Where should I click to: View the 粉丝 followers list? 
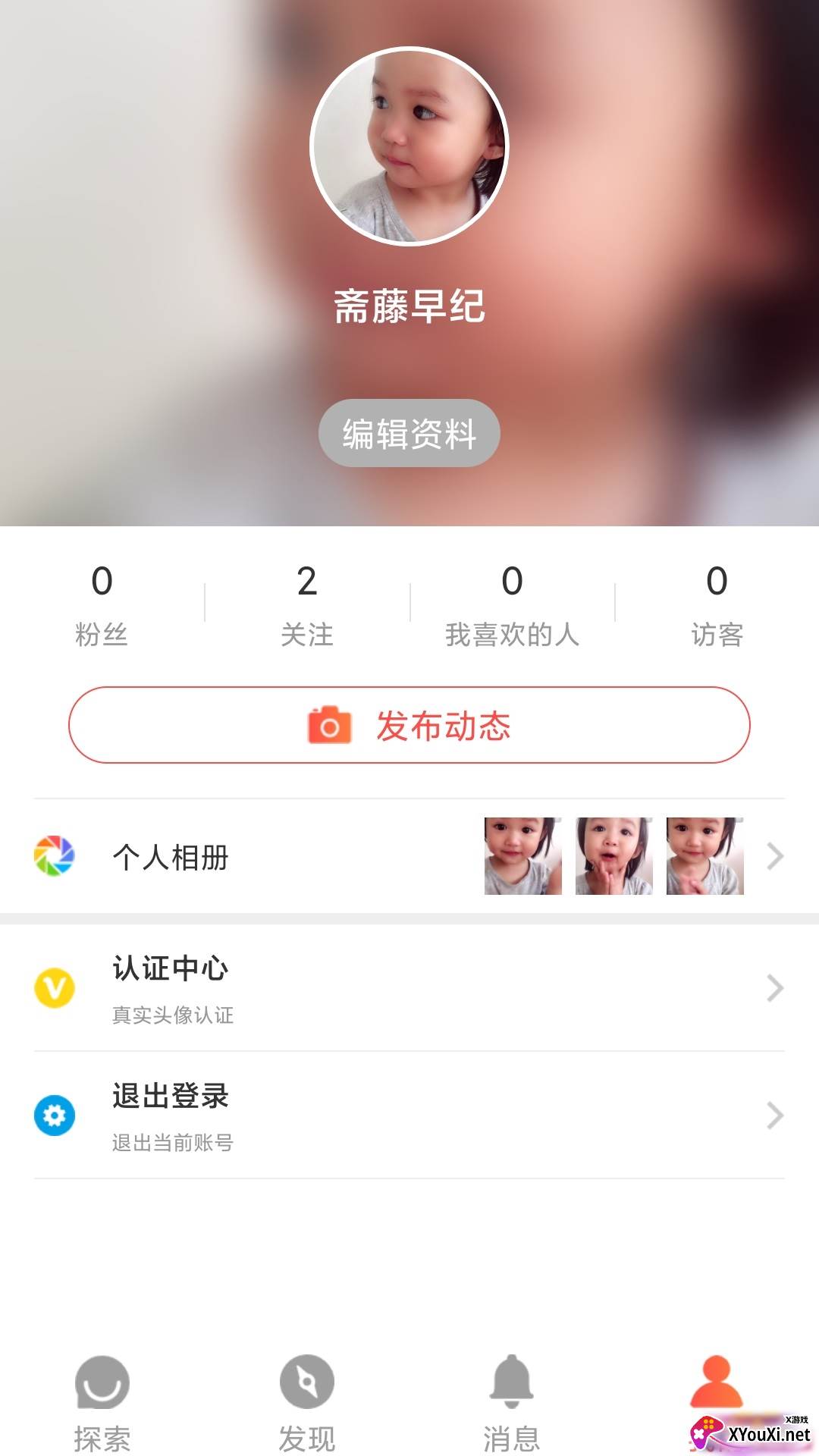(x=102, y=604)
